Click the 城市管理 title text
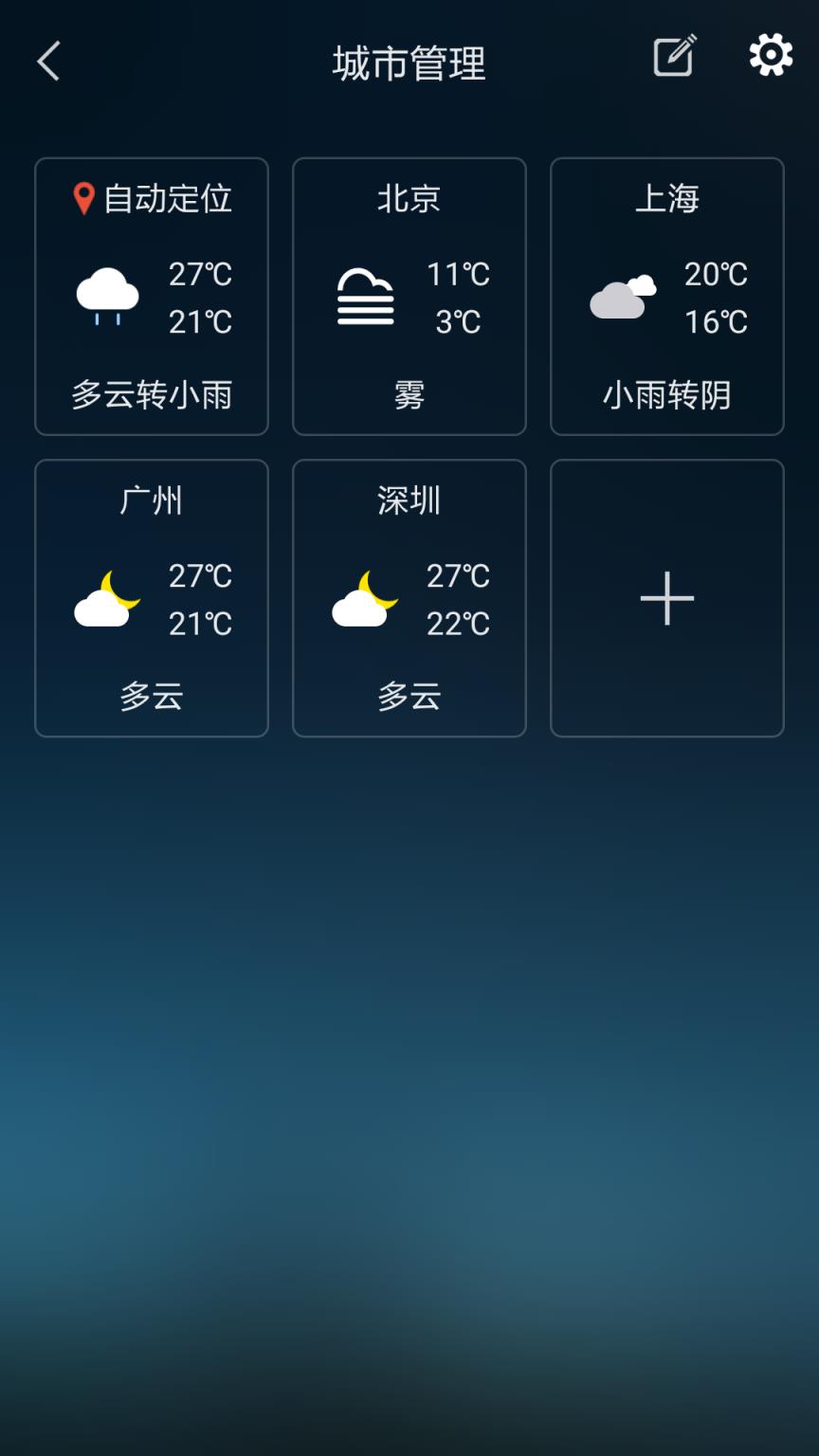 409,64
